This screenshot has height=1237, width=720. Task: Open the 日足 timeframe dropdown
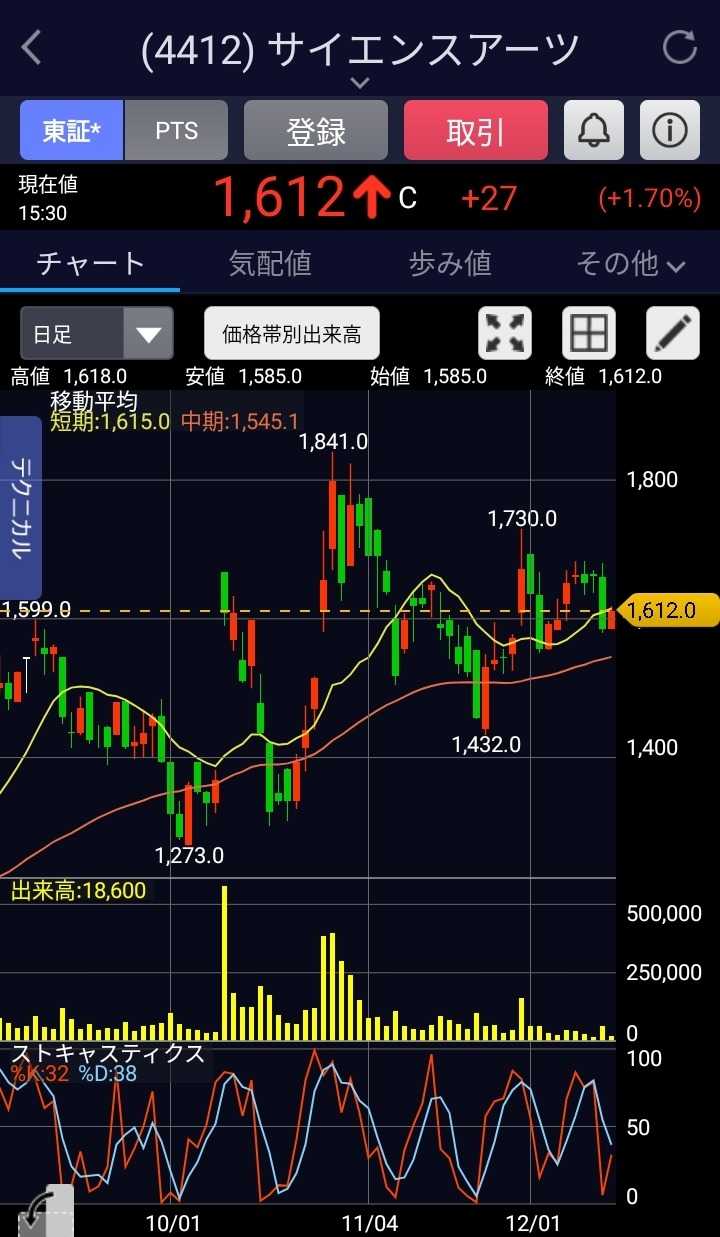coord(97,333)
